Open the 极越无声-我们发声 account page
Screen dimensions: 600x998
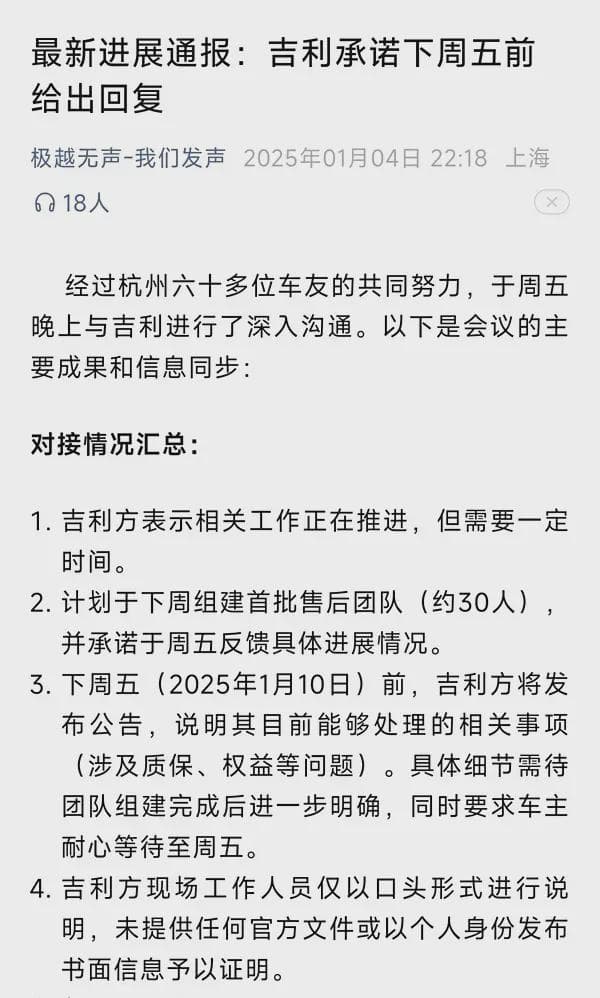point(128,158)
